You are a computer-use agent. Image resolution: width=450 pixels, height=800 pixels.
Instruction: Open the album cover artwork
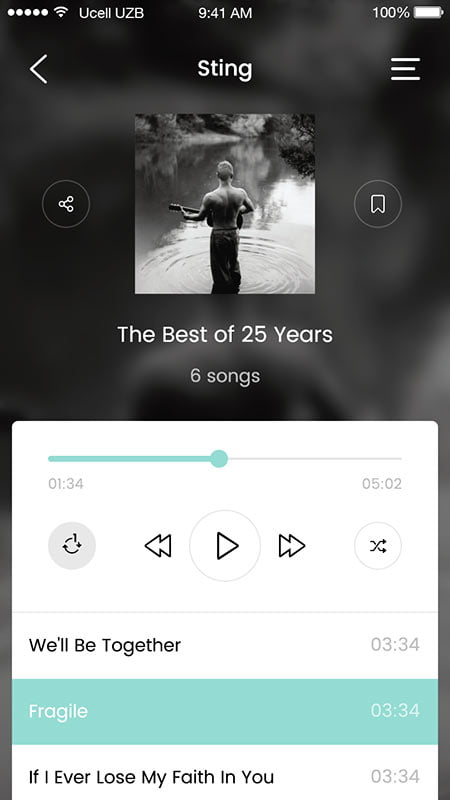point(225,204)
